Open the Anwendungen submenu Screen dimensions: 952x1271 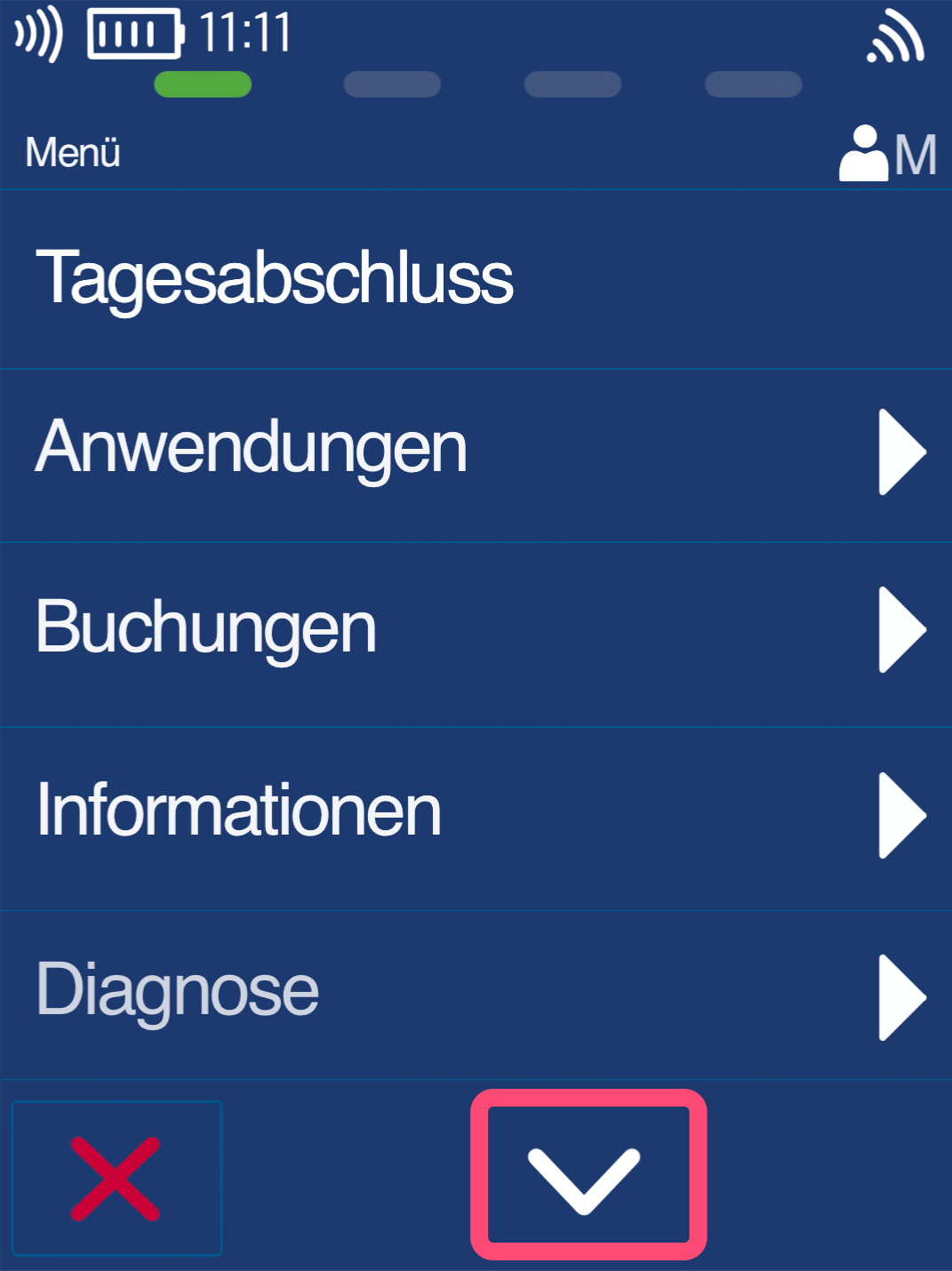[476, 451]
